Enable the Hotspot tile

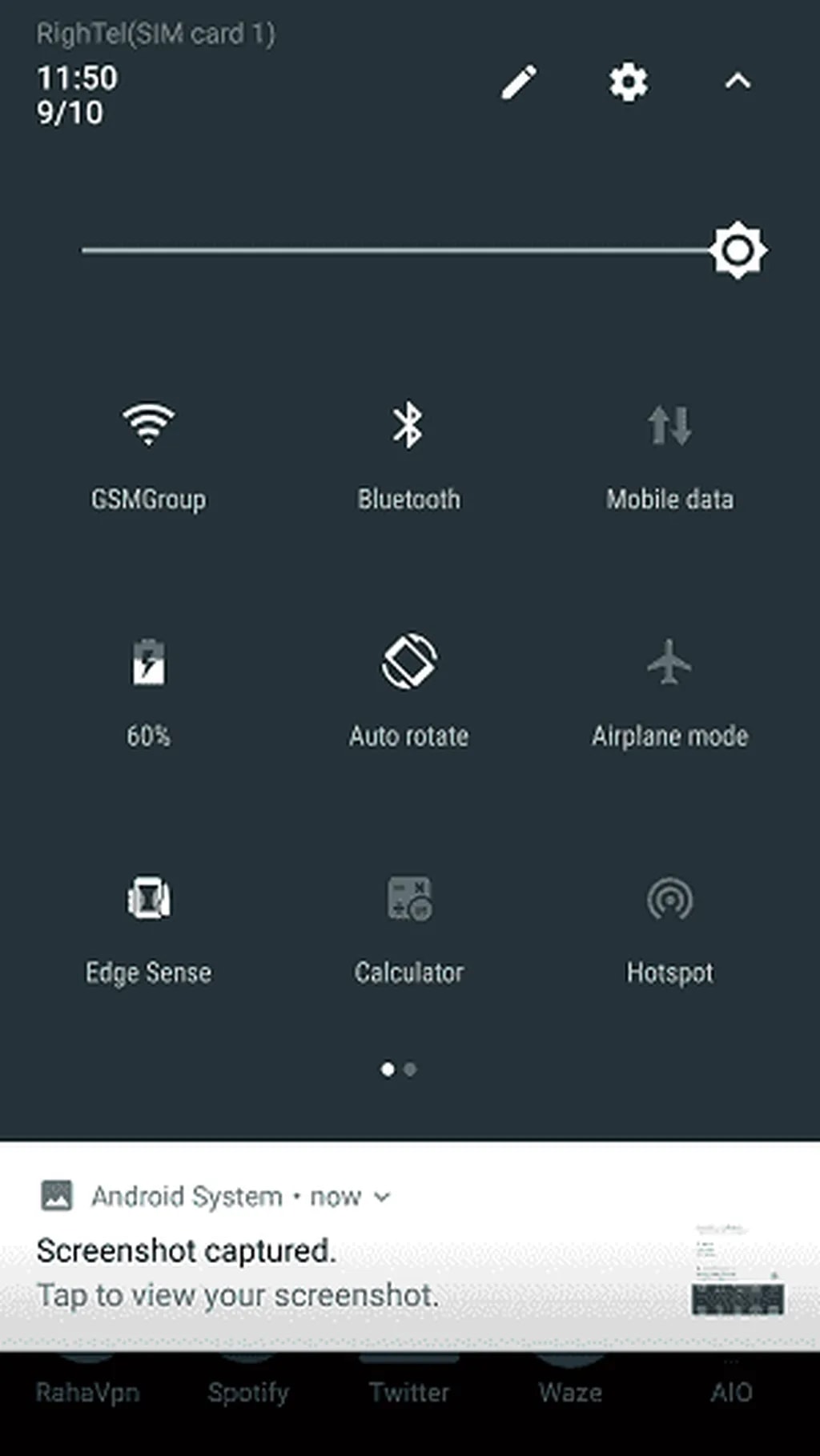pyautogui.click(x=669, y=899)
